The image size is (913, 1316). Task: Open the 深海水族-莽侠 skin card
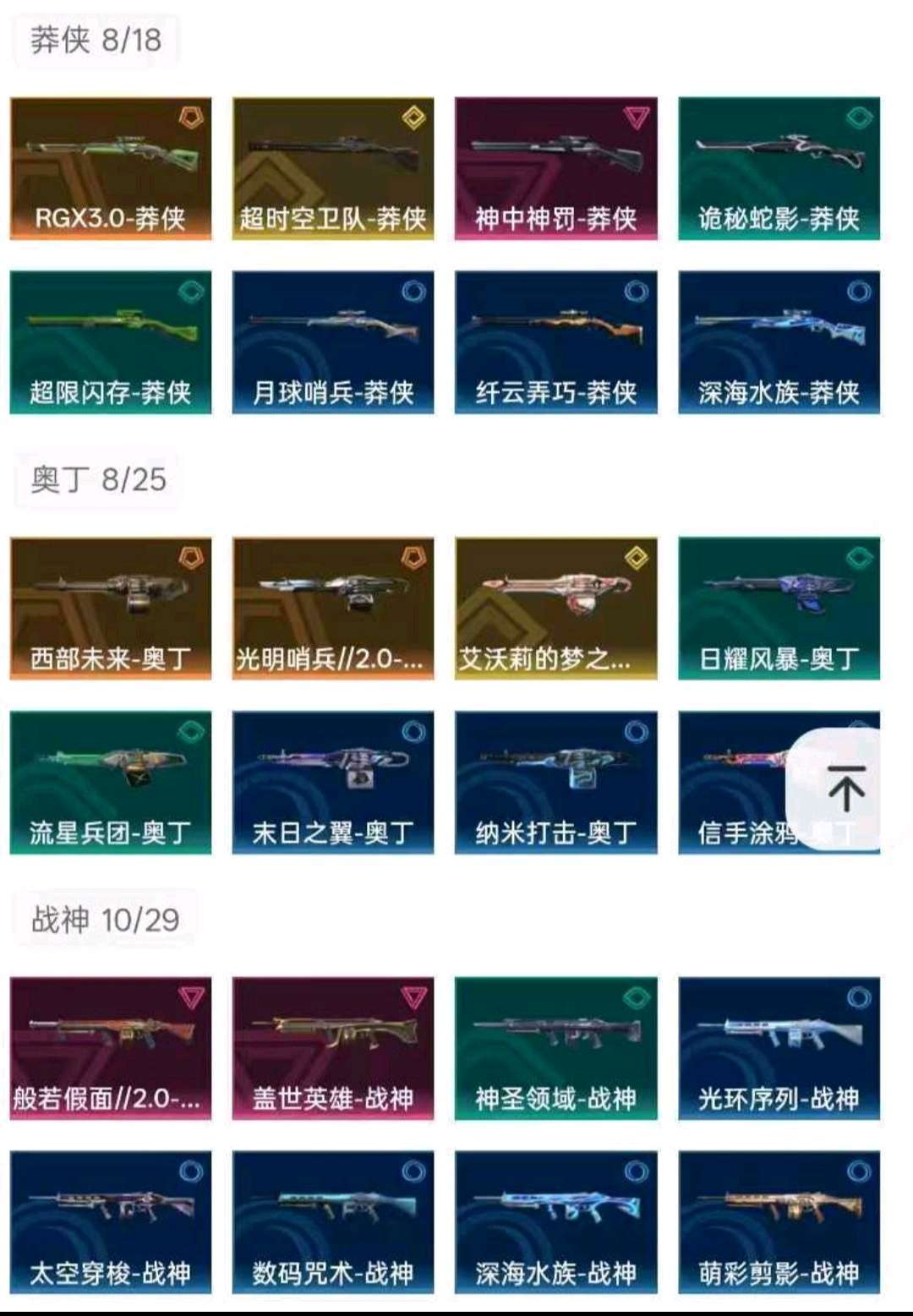click(x=779, y=342)
